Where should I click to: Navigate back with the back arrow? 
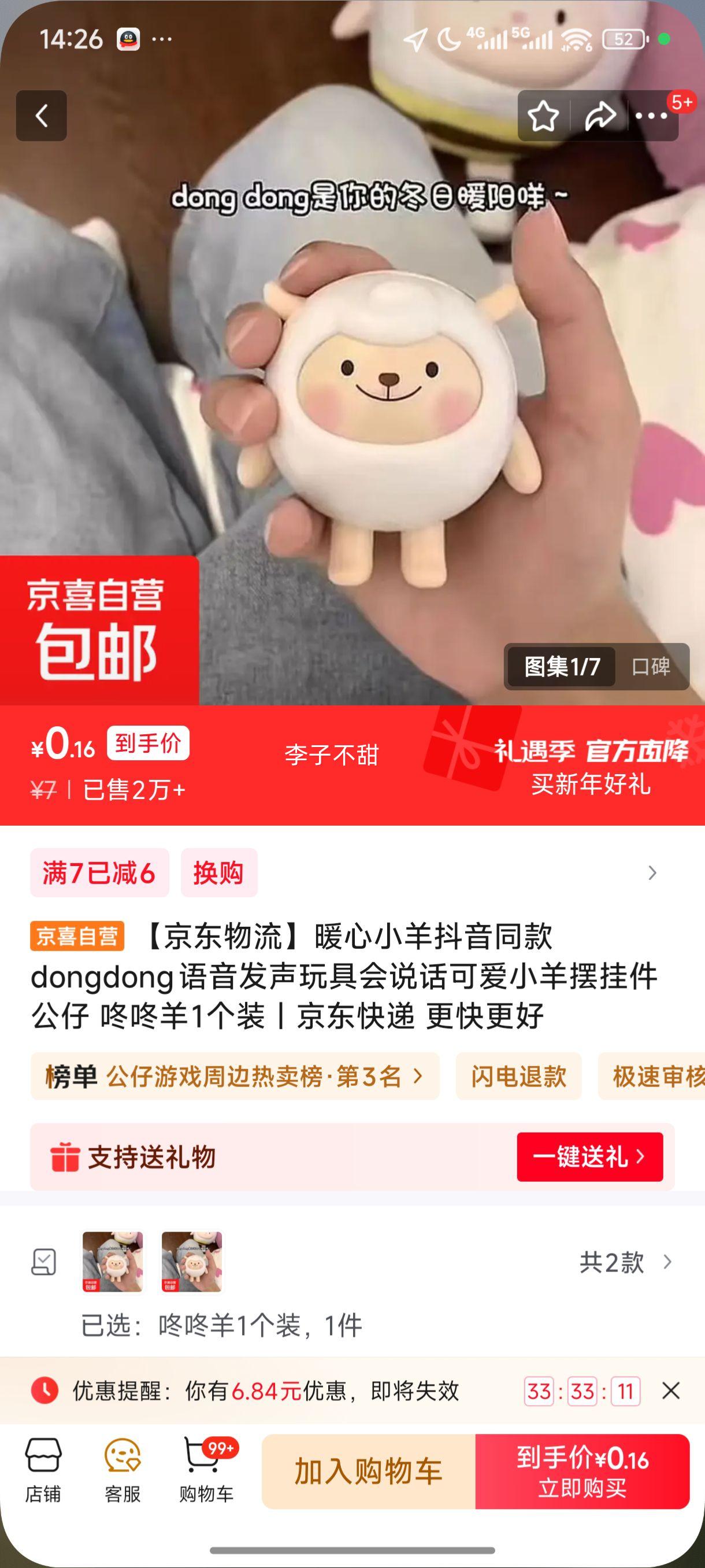pos(42,116)
